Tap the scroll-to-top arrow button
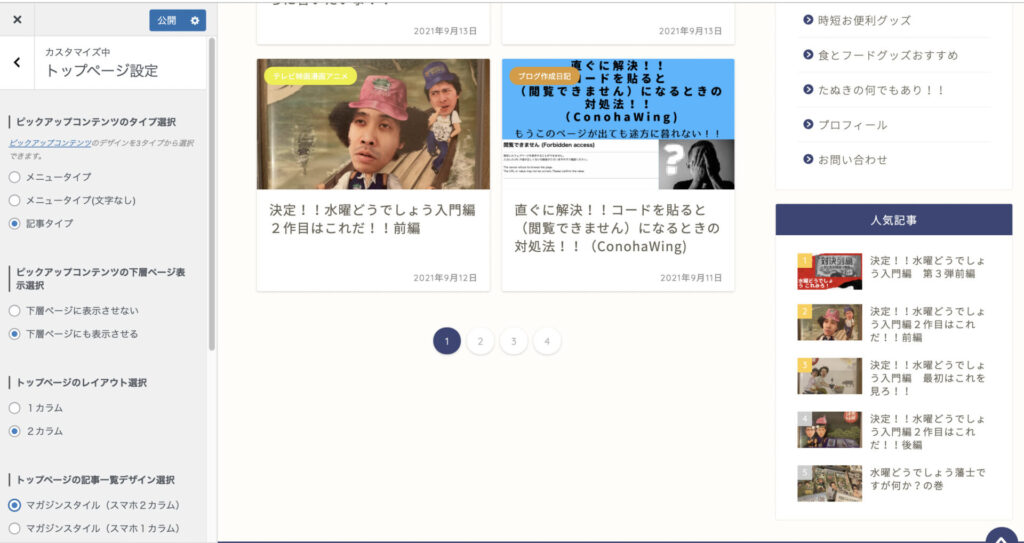Image resolution: width=1024 pixels, height=543 pixels. click(x=1001, y=534)
